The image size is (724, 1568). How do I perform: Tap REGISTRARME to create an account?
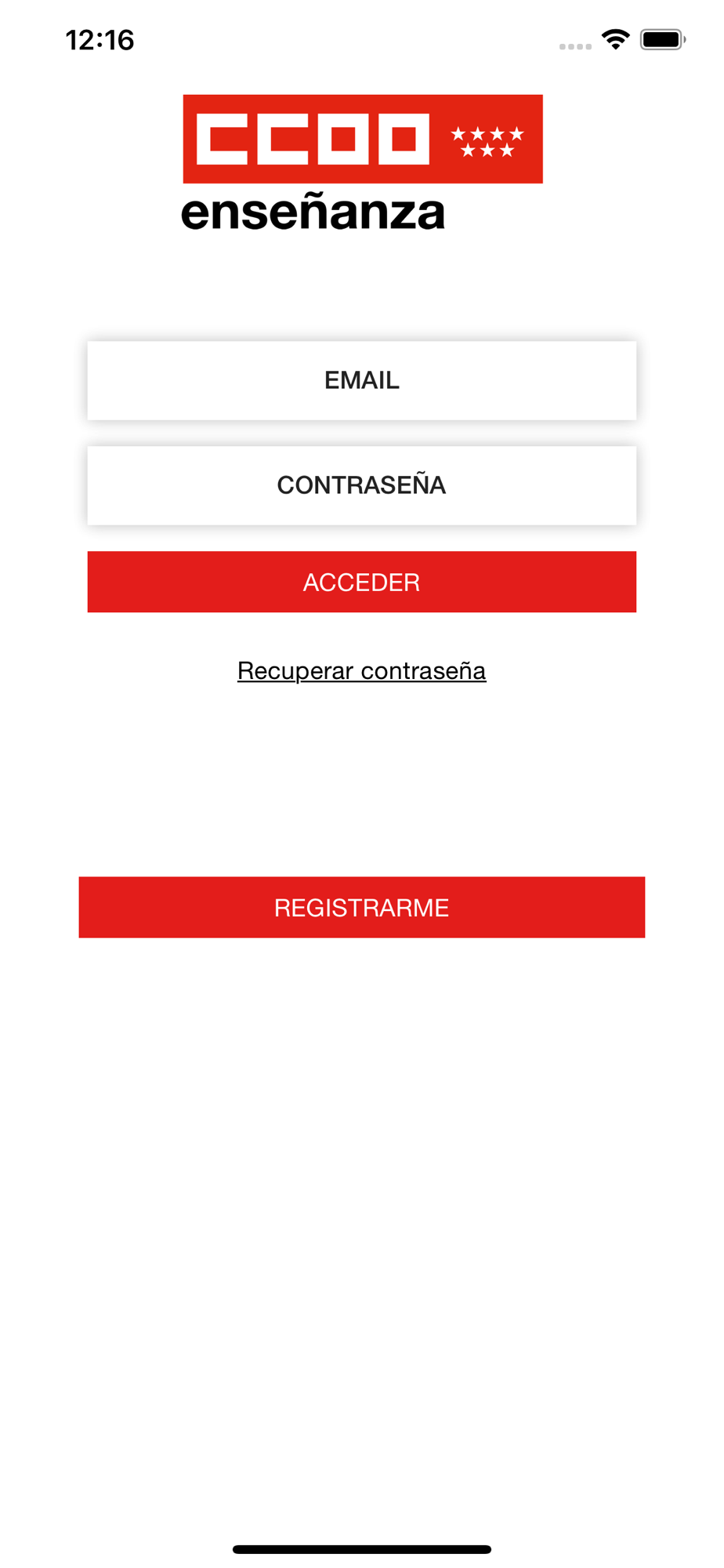pyautogui.click(x=361, y=907)
